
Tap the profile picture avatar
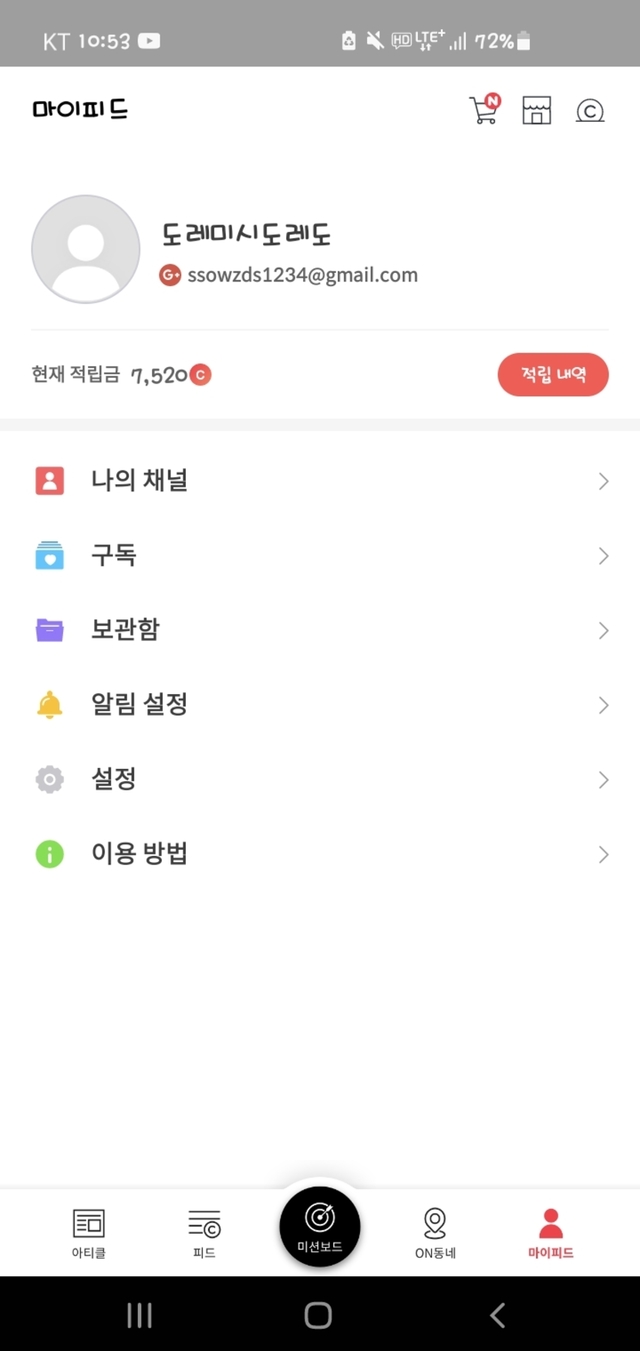click(86, 249)
